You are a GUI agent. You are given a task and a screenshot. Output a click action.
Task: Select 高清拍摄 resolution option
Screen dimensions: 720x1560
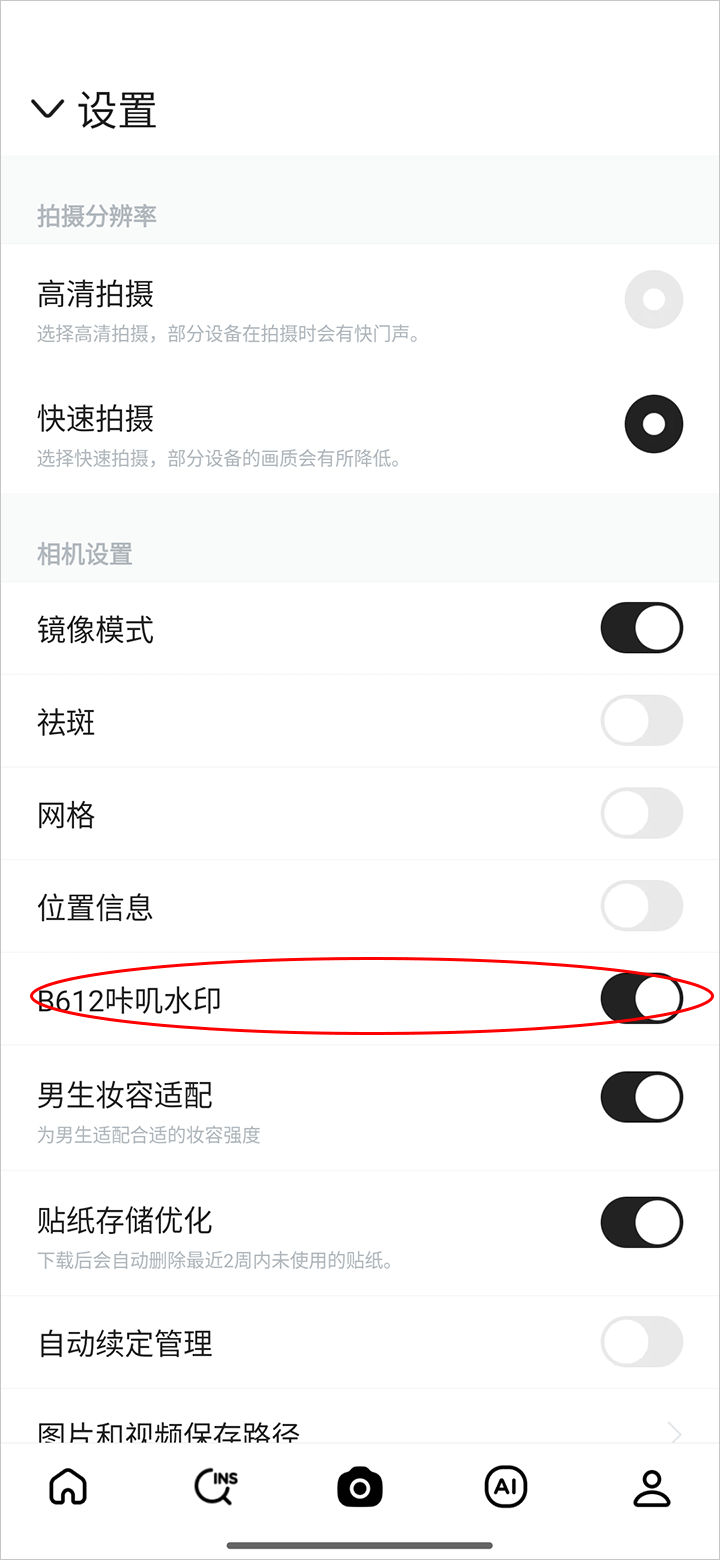point(653,300)
